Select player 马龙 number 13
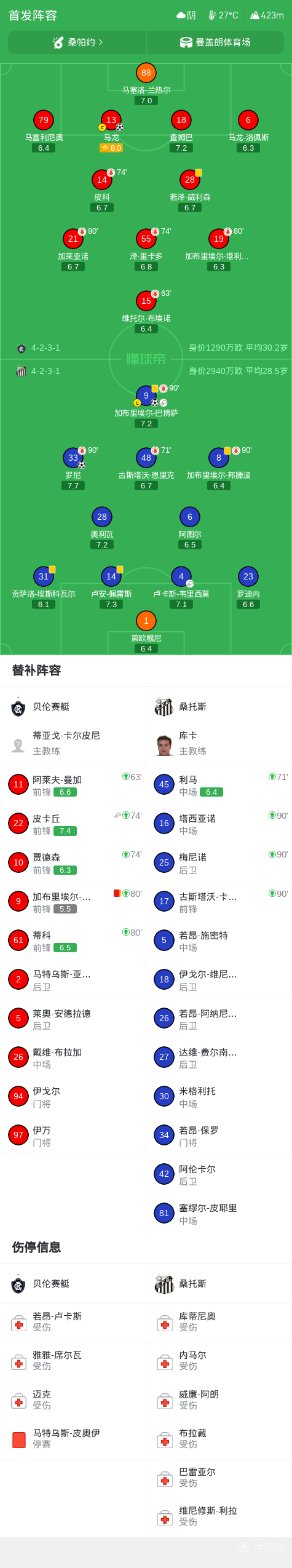292x1568 pixels. 111,131
